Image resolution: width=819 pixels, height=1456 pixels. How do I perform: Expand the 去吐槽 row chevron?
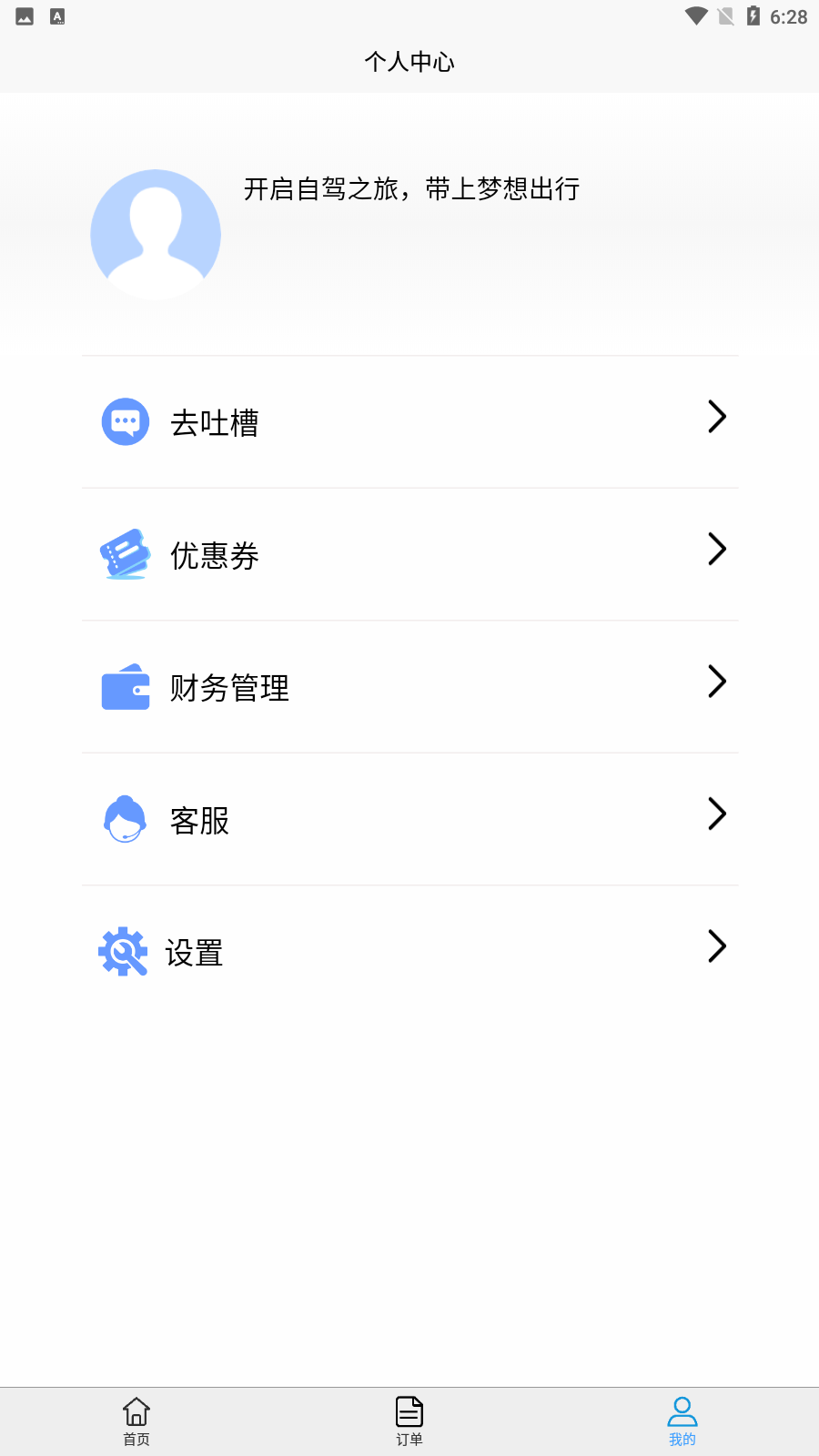717,417
